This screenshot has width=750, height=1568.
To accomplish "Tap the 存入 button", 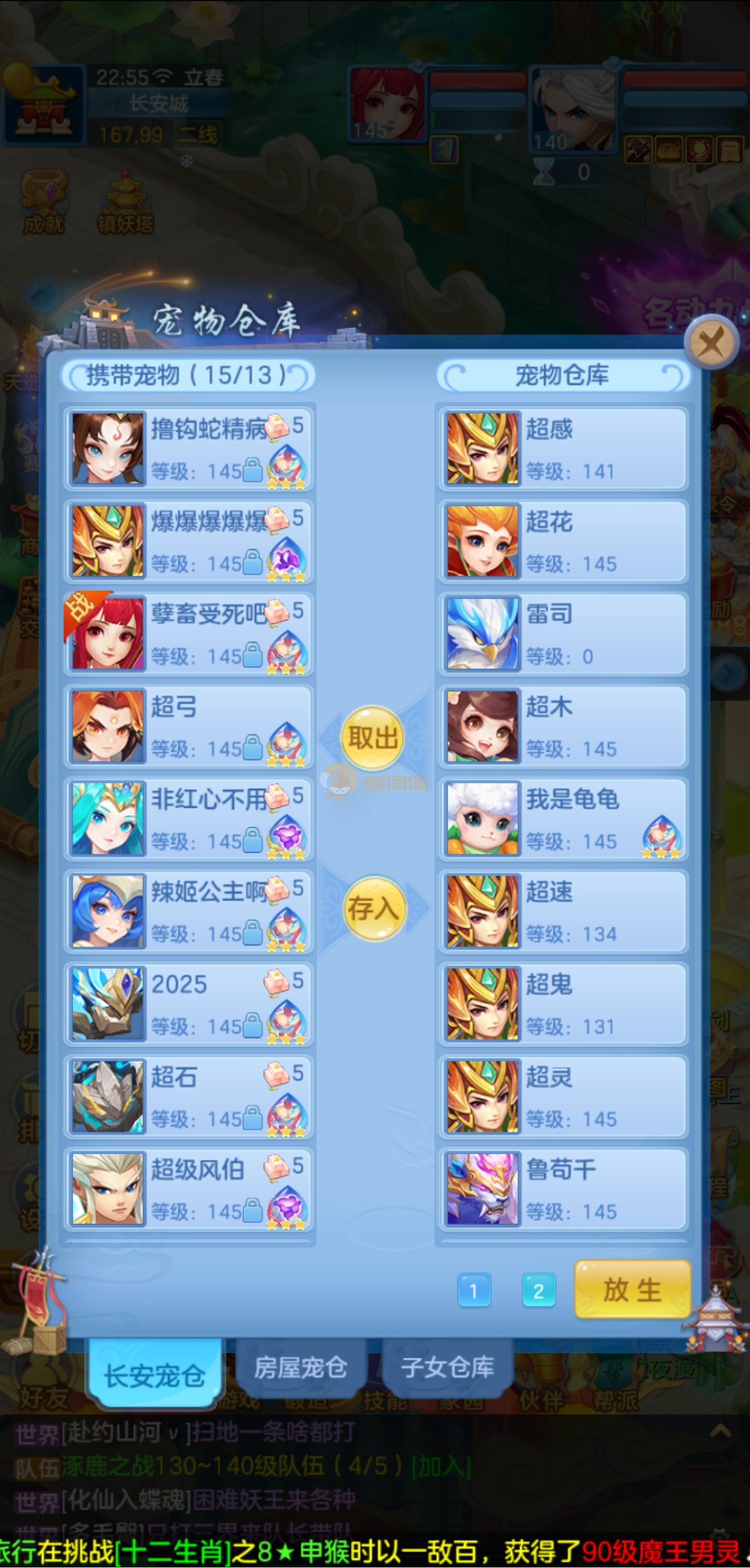I will (374, 908).
